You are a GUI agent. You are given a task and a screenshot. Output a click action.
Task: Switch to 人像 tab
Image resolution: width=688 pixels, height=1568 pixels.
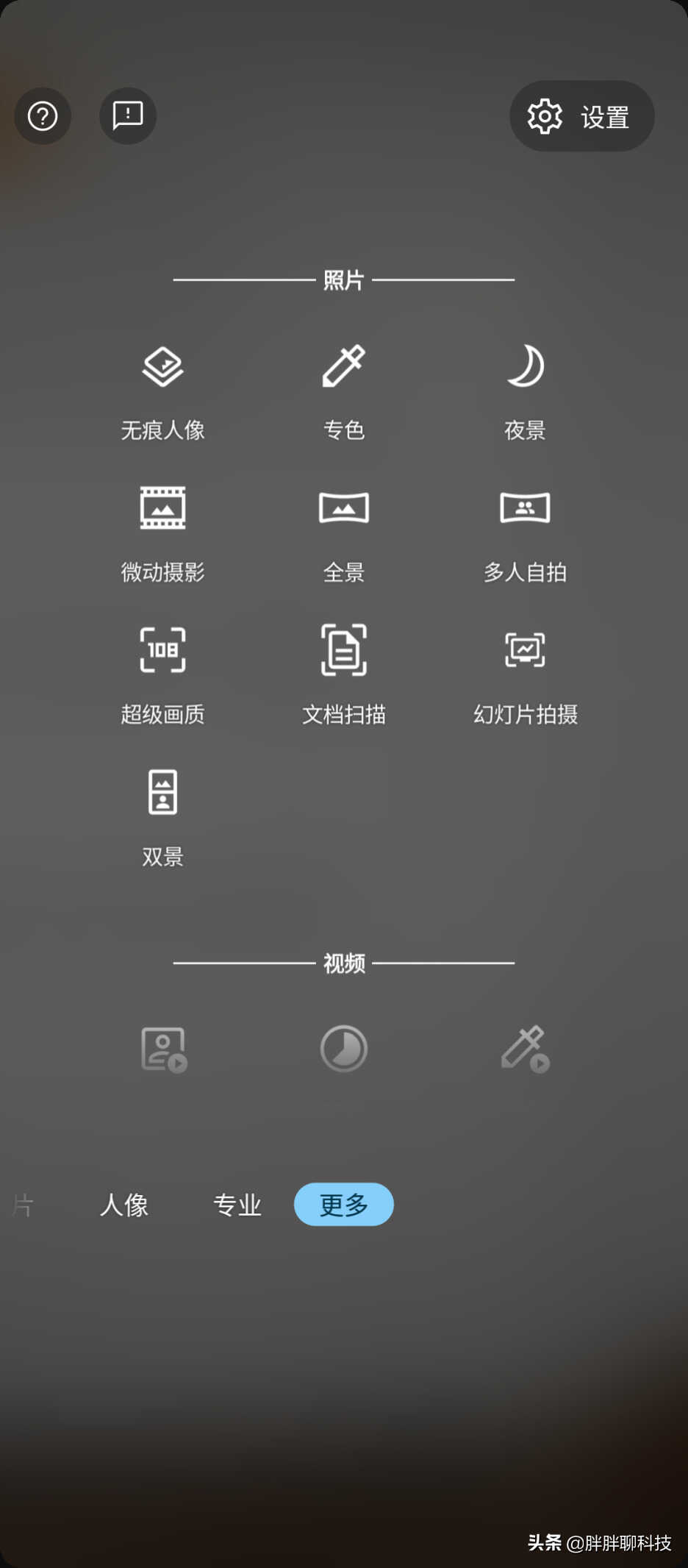(x=124, y=1205)
